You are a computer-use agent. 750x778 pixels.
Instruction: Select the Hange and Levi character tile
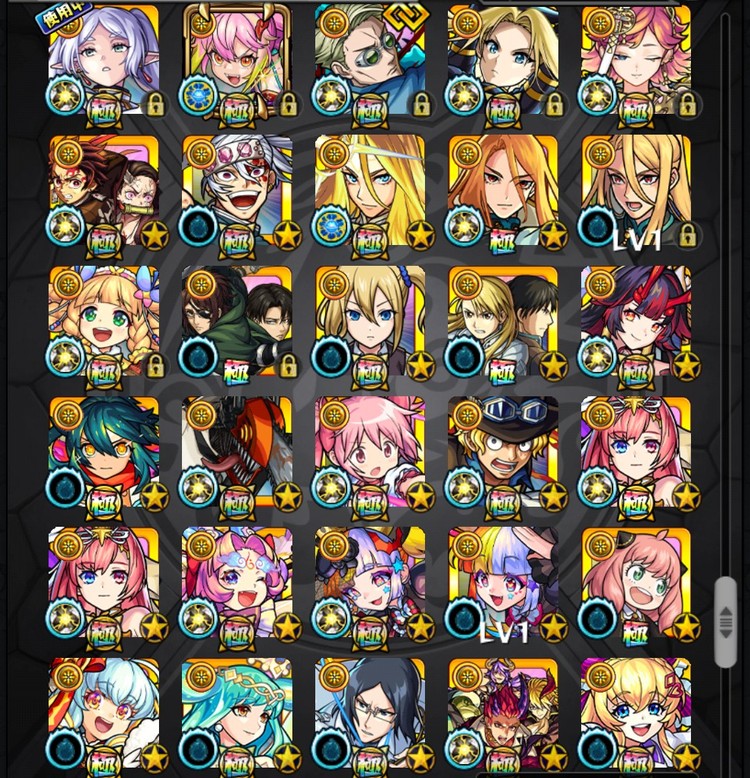[x=237, y=322]
